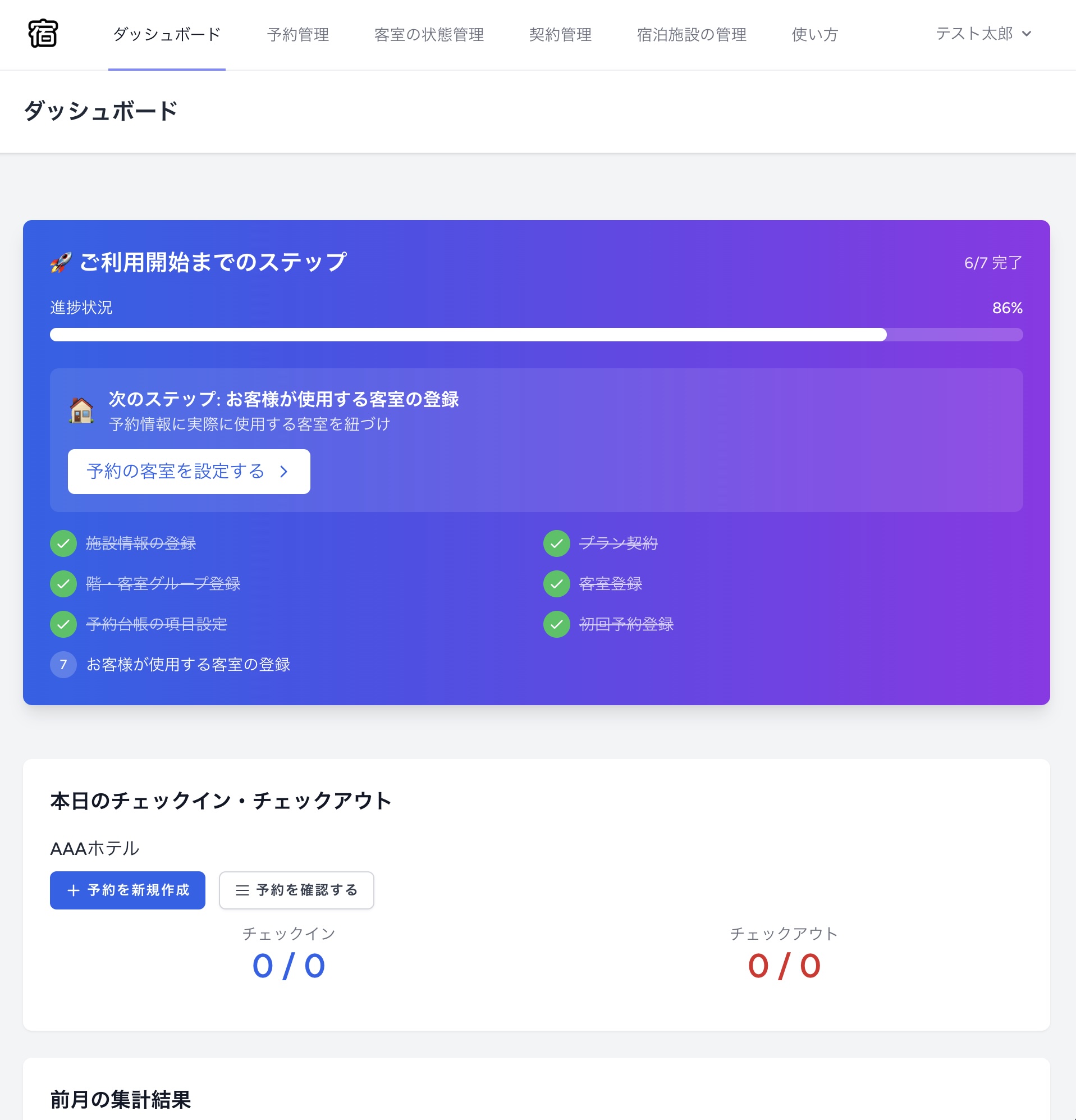Click the 86% progress bar
This screenshot has width=1076, height=1120.
point(537,335)
